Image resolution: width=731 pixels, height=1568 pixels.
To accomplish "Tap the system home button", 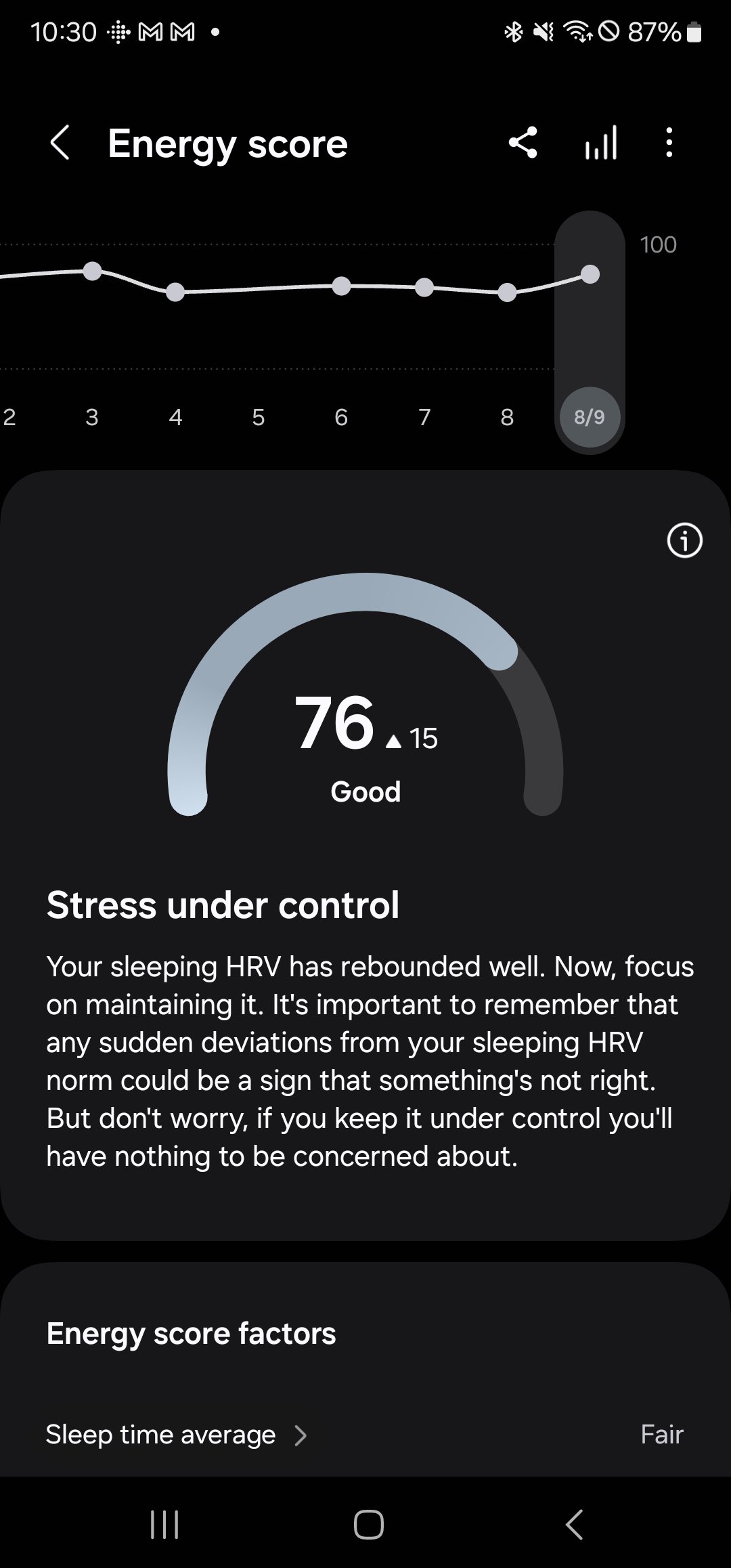I will pyautogui.click(x=368, y=1525).
